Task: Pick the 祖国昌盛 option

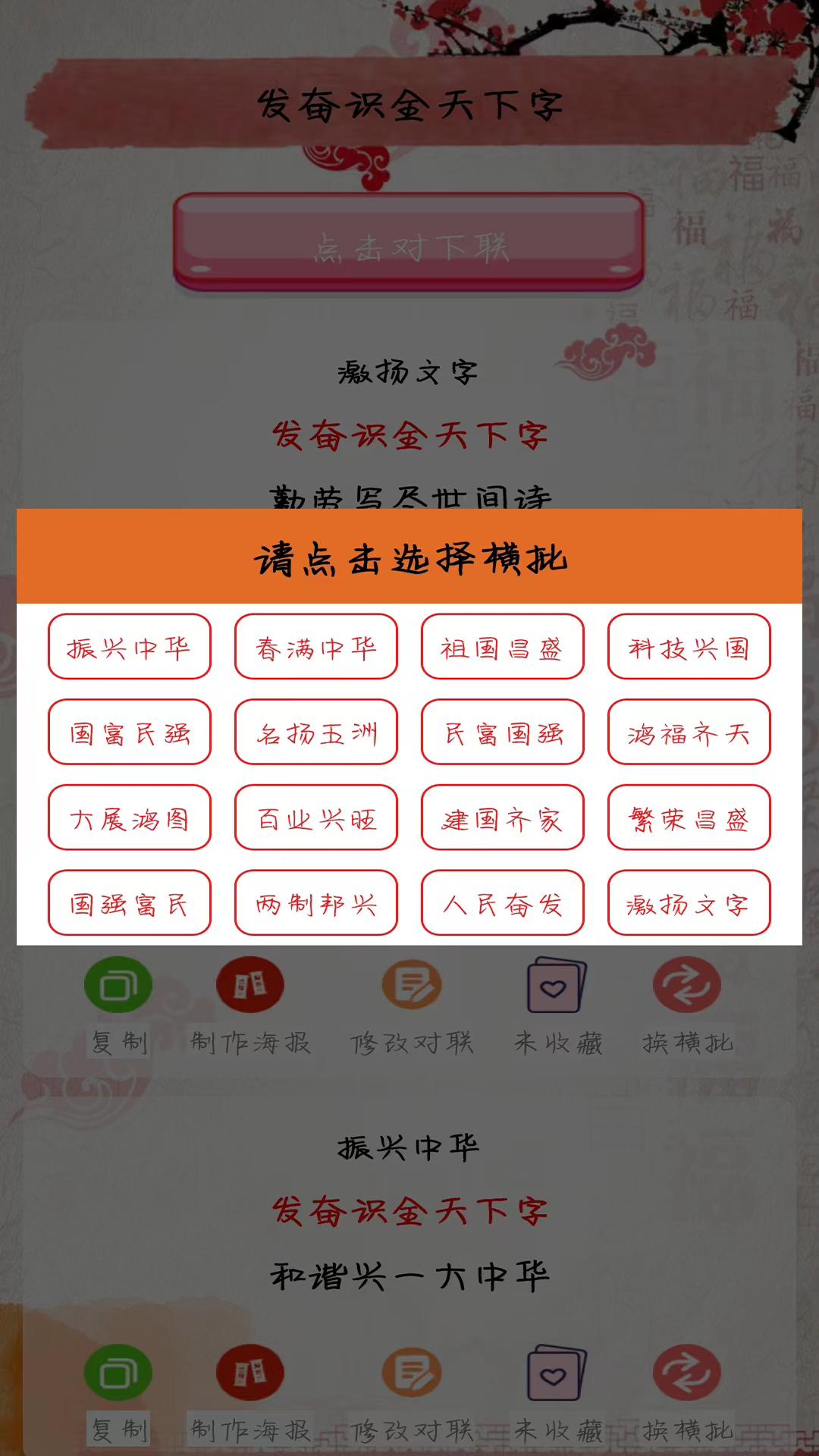Action: (x=502, y=647)
